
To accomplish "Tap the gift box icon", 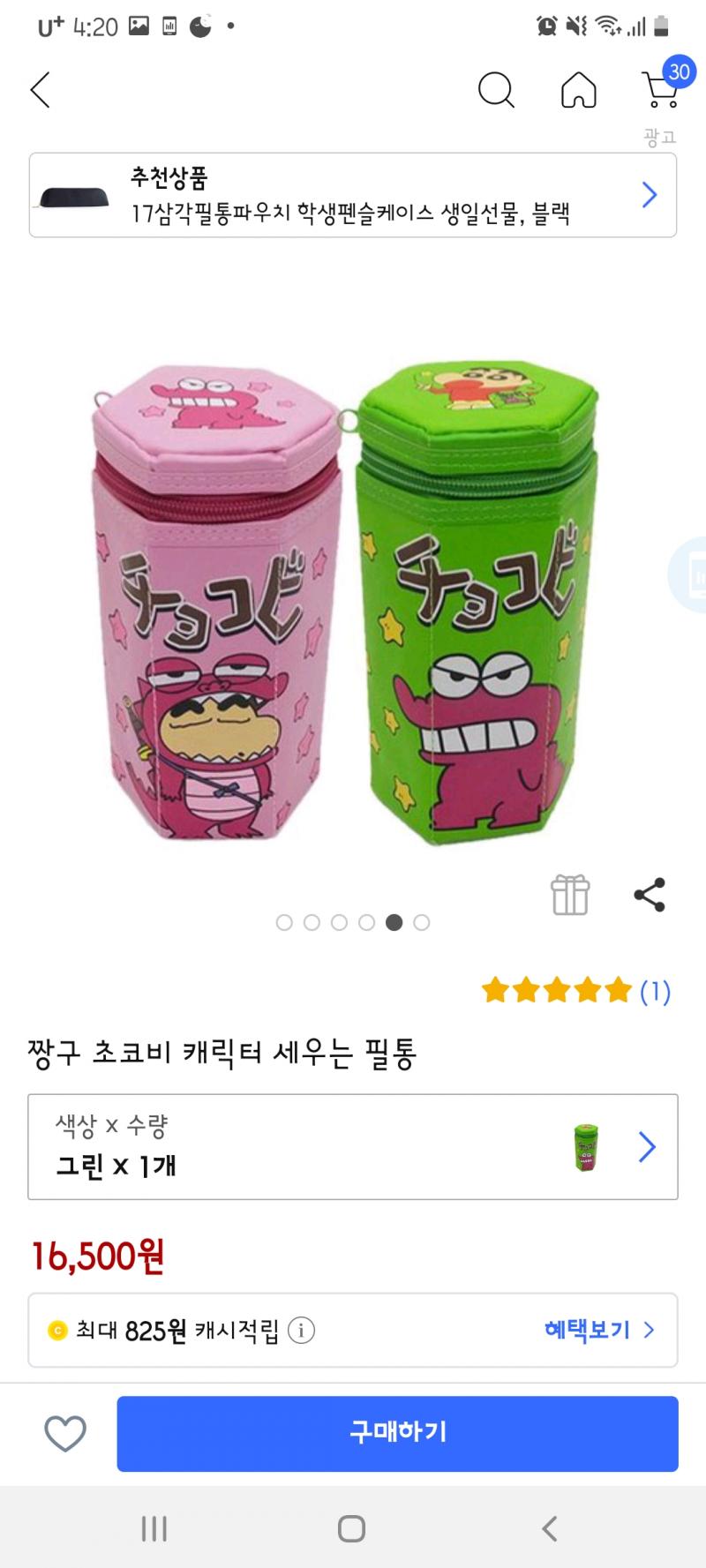I will point(570,895).
